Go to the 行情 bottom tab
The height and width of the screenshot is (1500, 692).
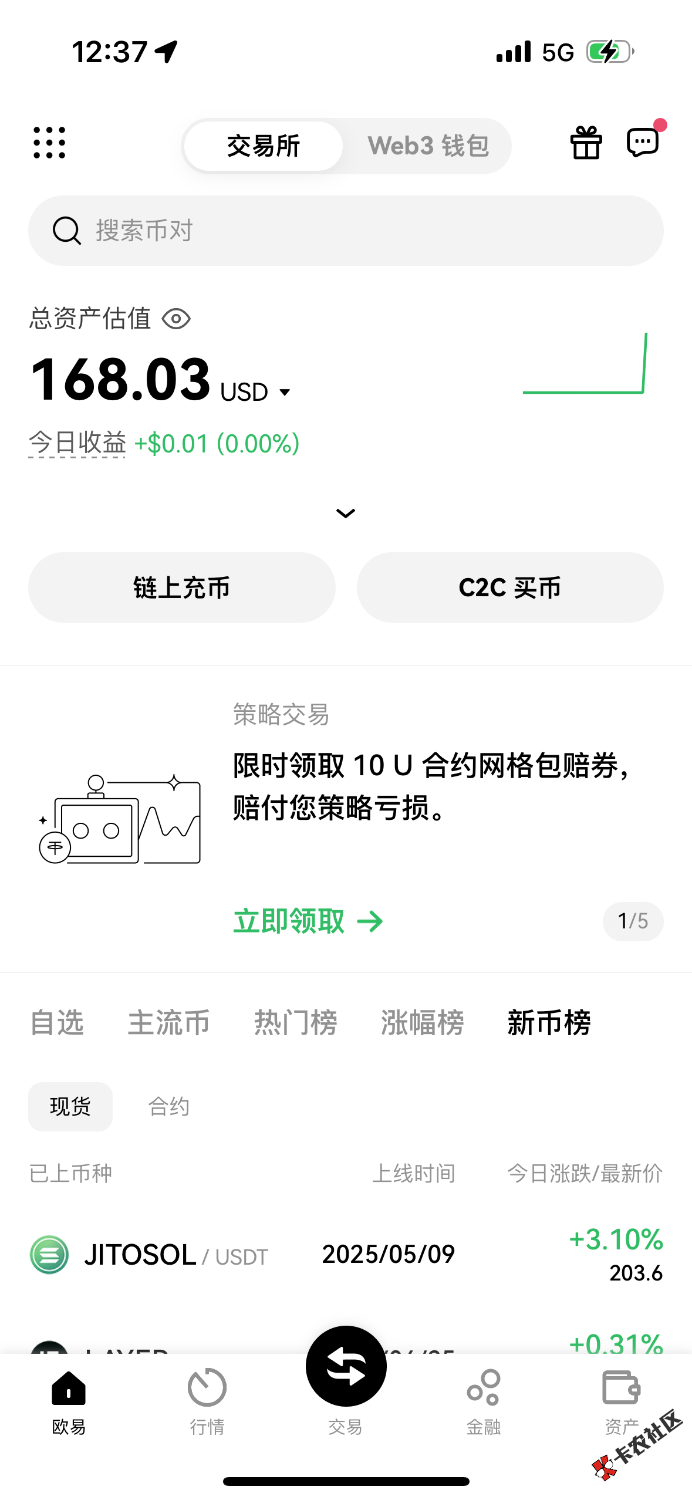[x=207, y=1402]
